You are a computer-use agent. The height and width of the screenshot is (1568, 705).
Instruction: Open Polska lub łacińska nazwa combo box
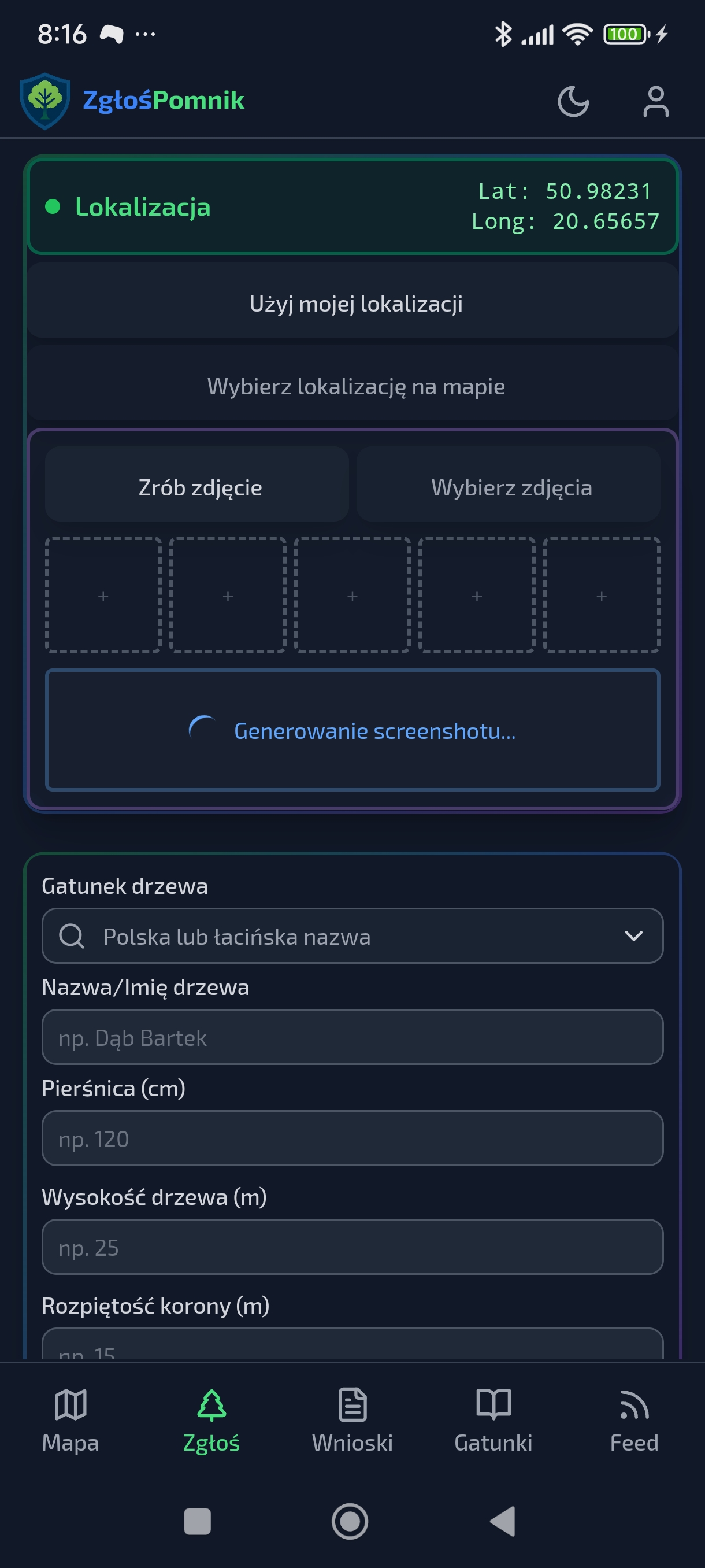click(x=352, y=936)
